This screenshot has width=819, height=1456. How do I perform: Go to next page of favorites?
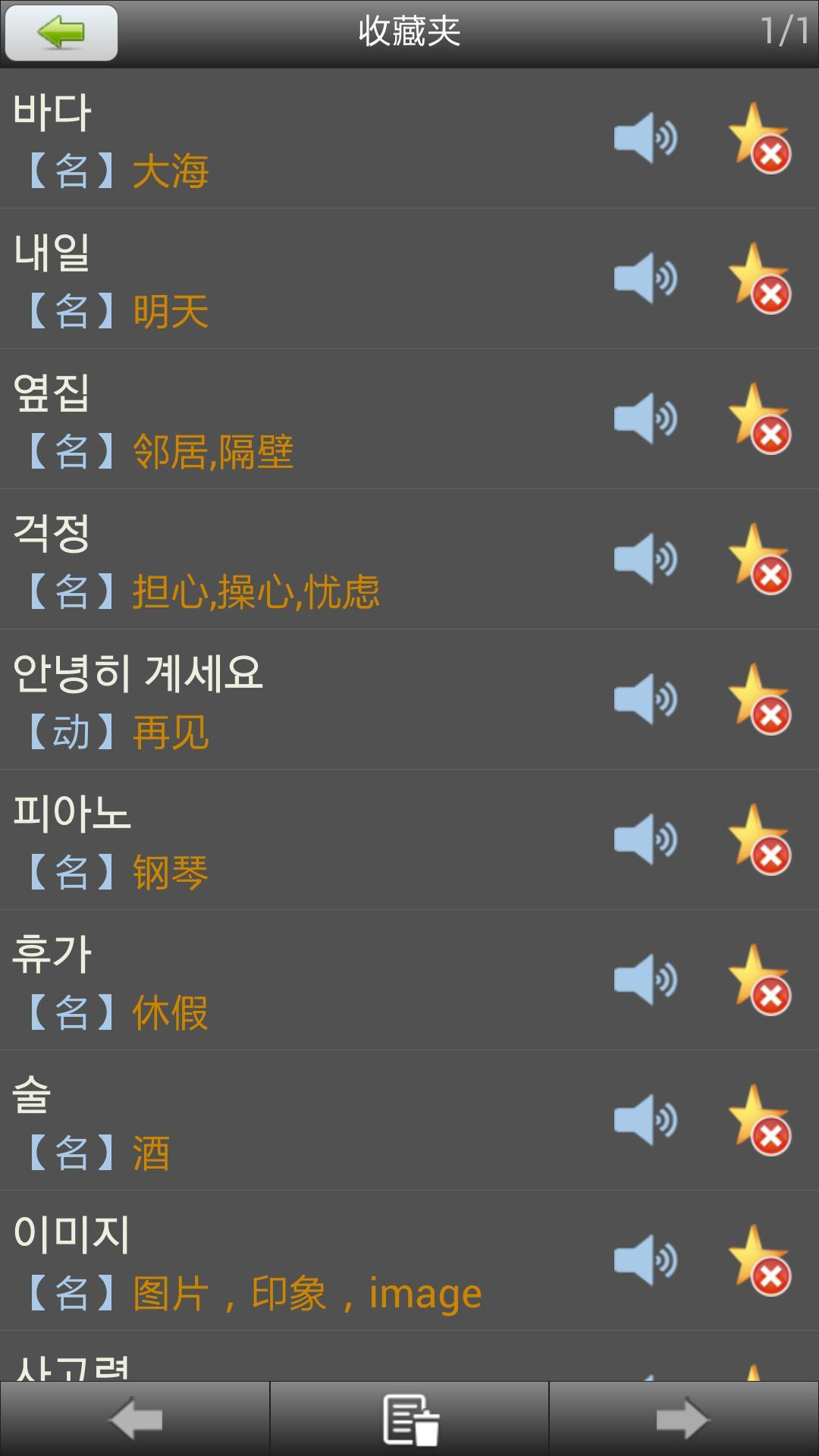pos(683,1418)
